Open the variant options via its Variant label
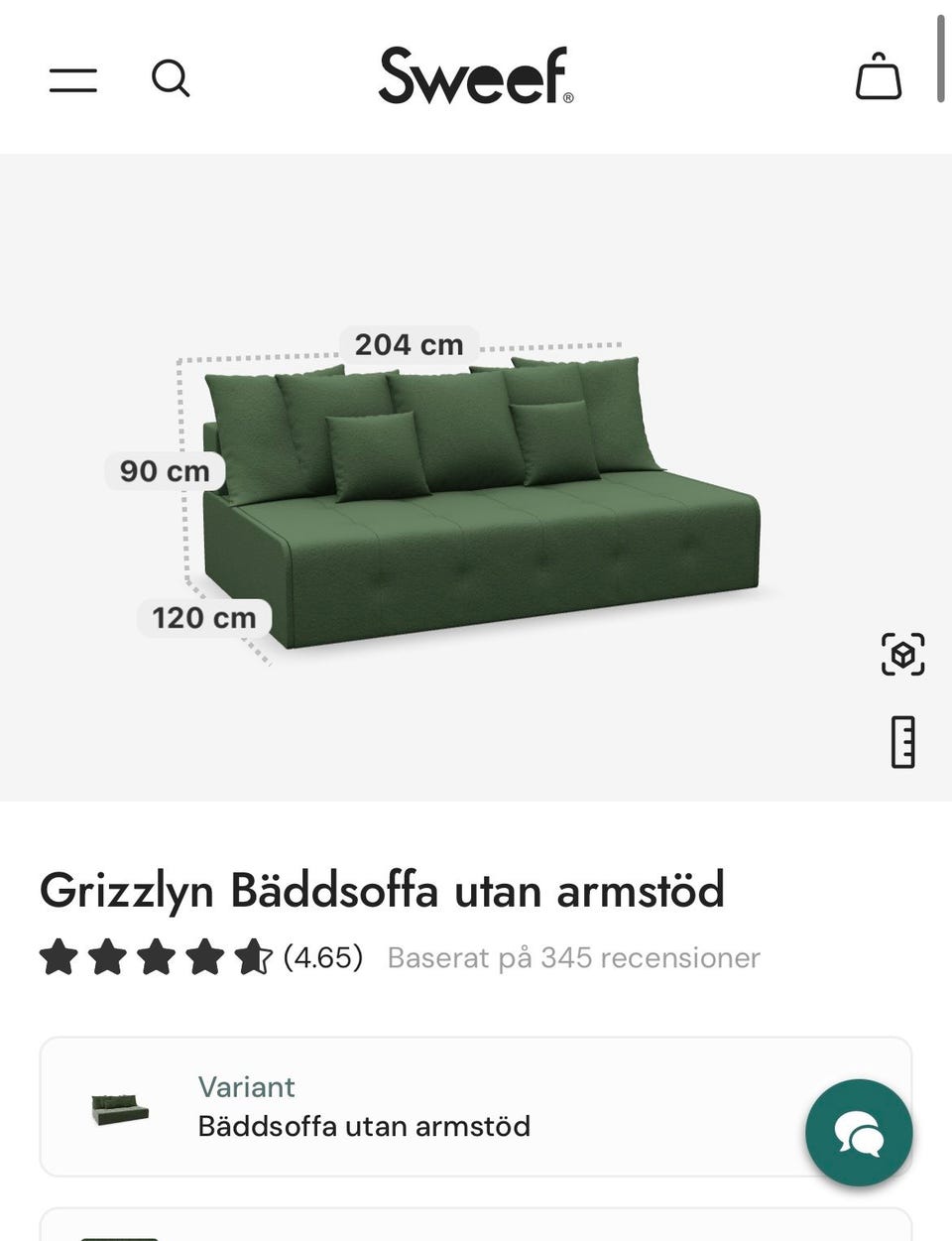Screen dimensions: 952x1241 247,1087
